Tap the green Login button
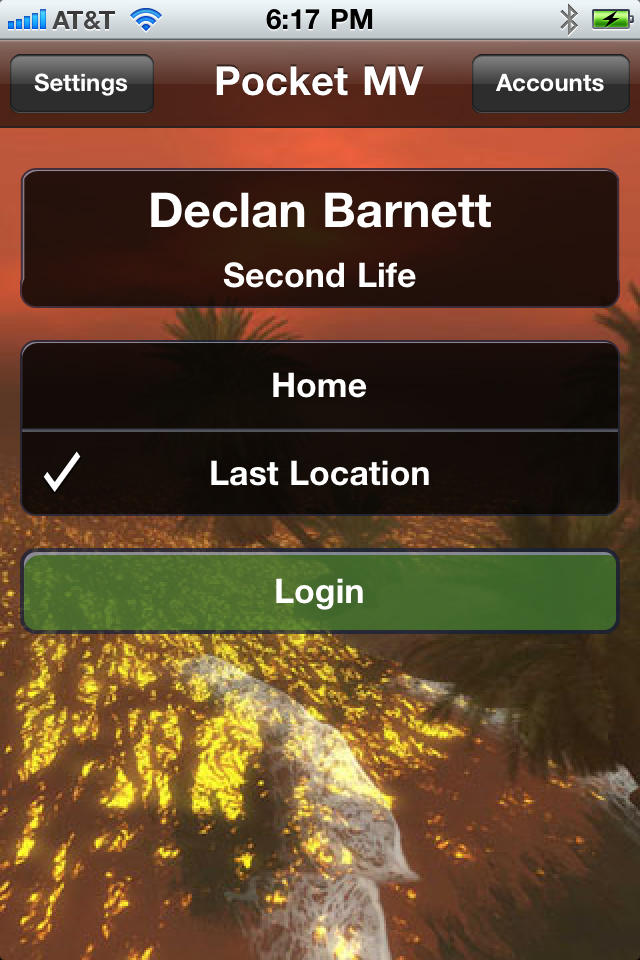Screen dimensions: 640x960 tap(320, 592)
